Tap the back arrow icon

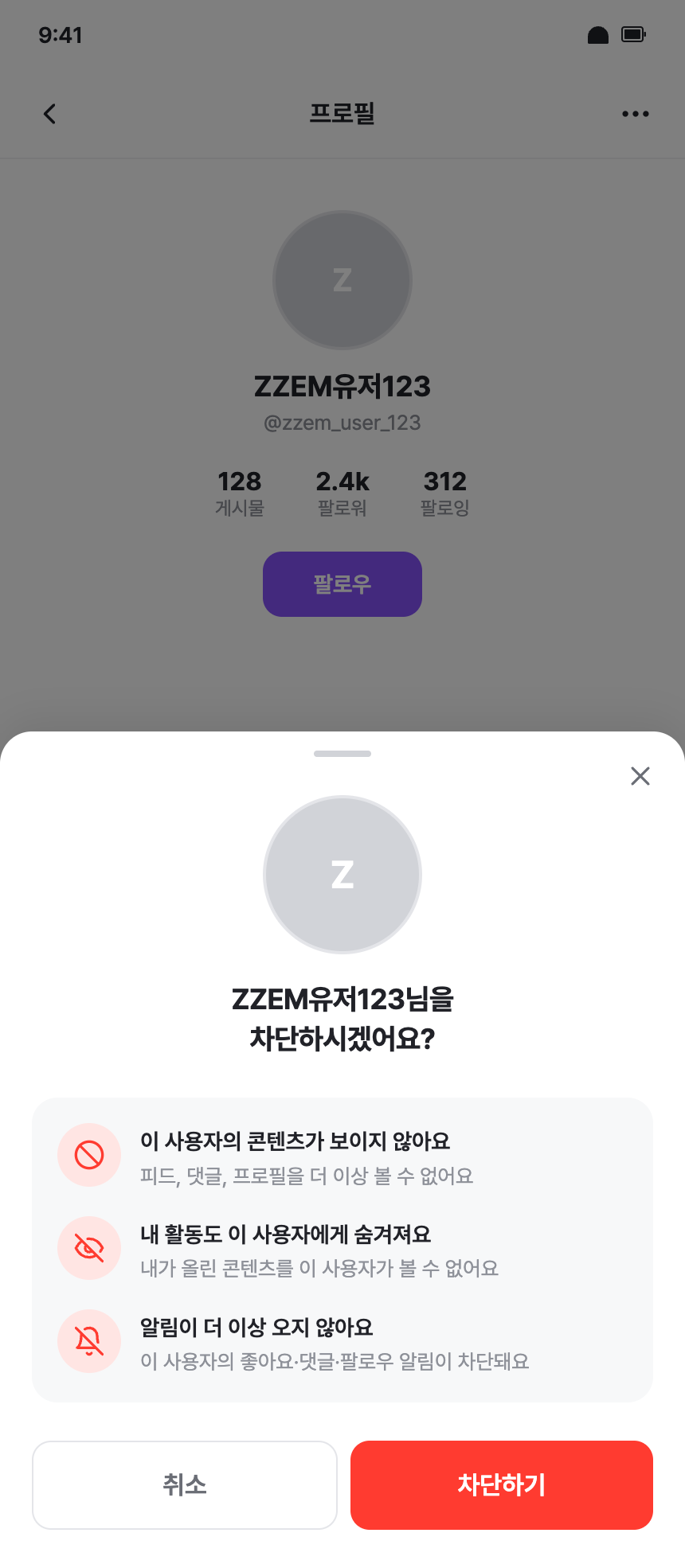click(x=49, y=113)
